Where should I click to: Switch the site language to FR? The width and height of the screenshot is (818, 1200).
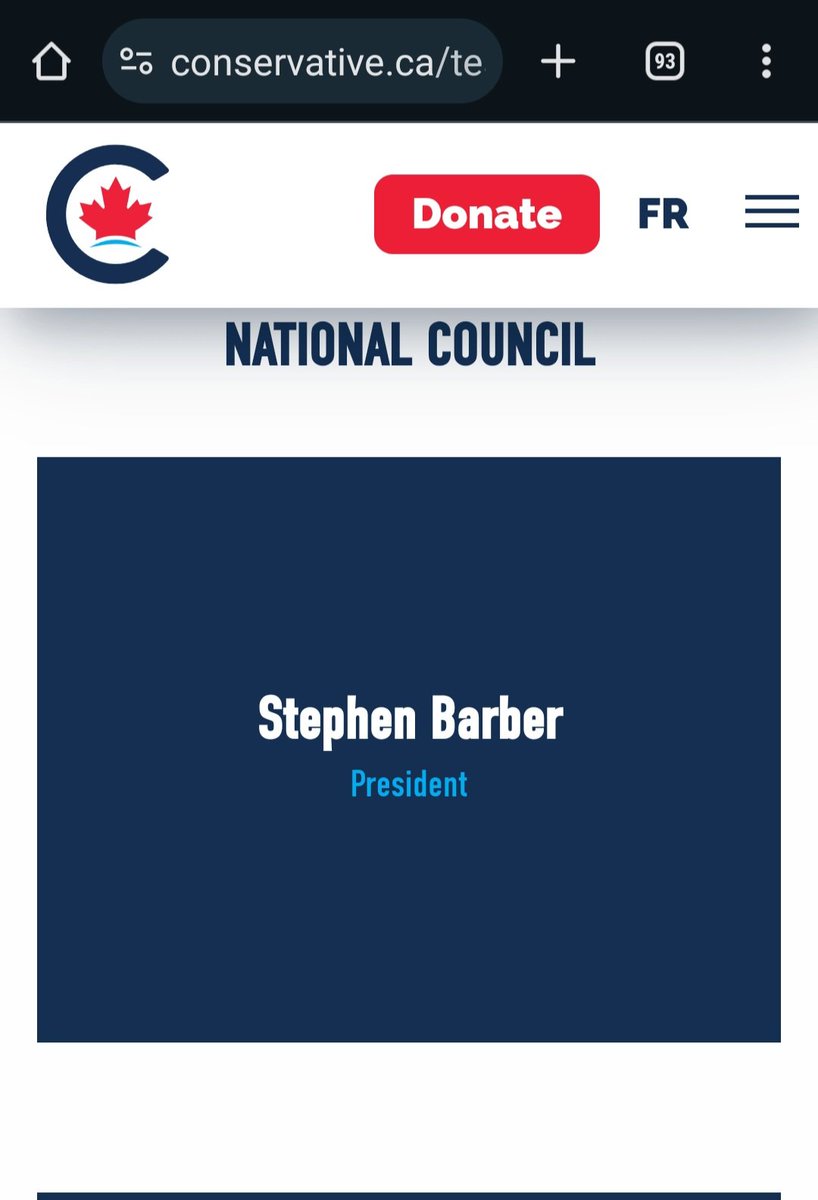pyautogui.click(x=663, y=214)
